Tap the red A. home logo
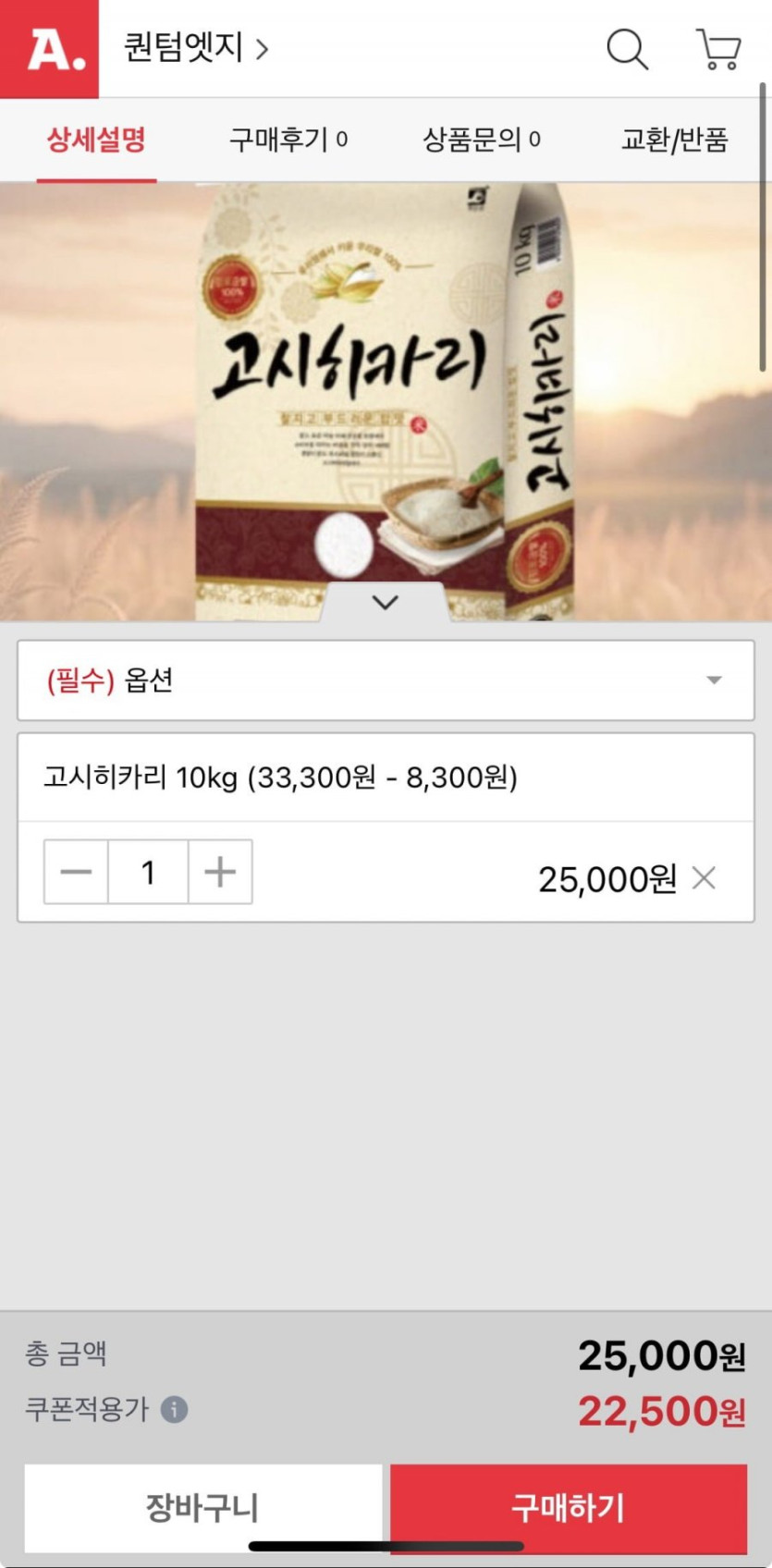The image size is (772, 1568). coord(50,49)
